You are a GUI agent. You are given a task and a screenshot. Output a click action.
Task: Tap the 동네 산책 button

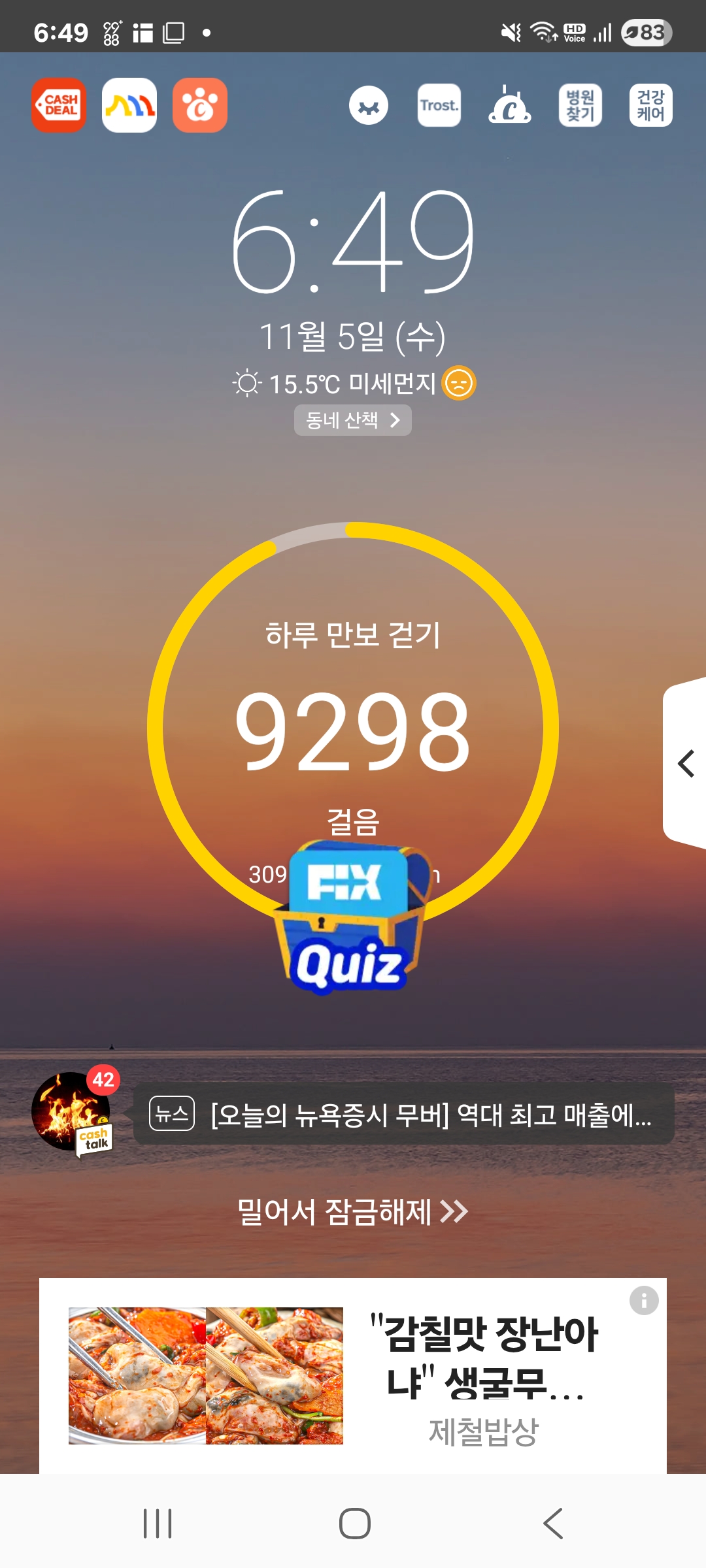tap(352, 420)
